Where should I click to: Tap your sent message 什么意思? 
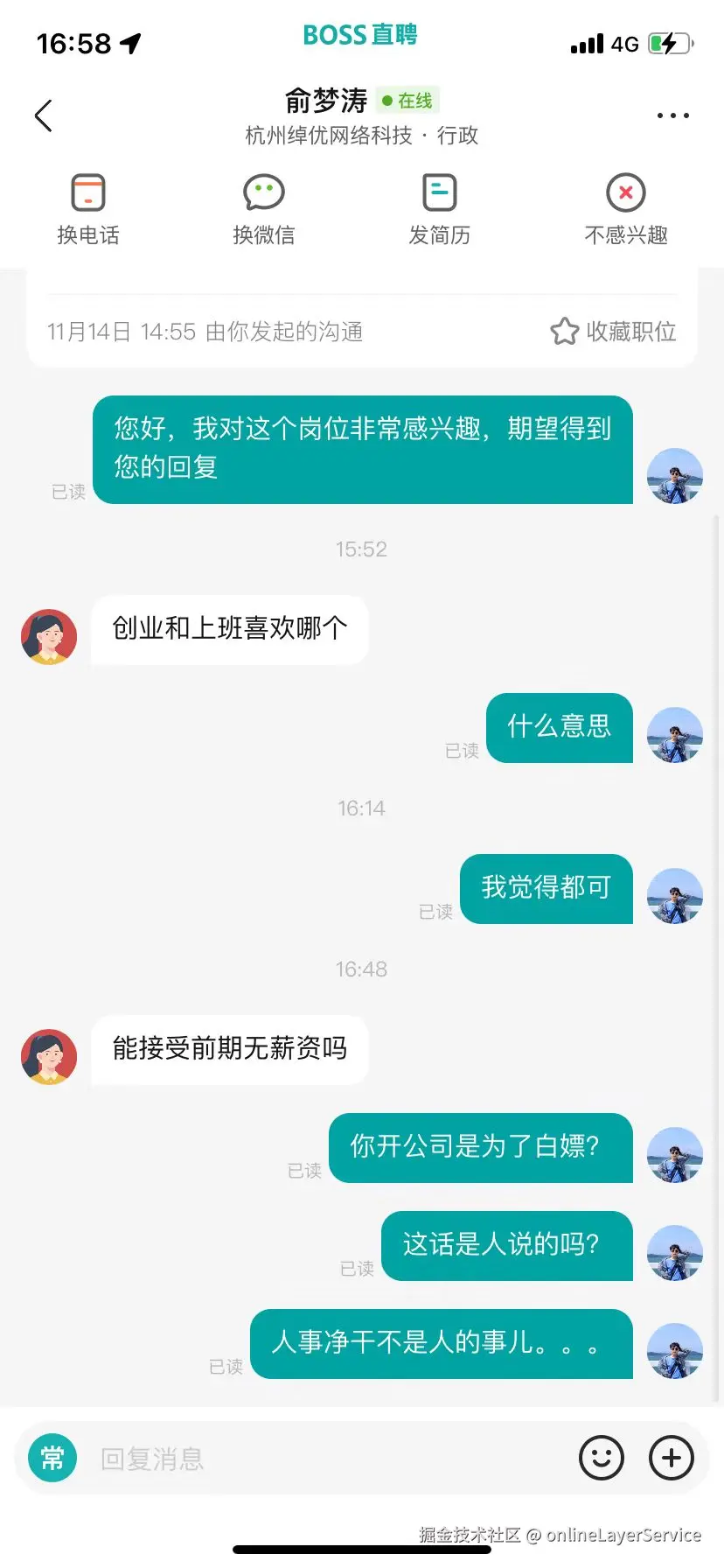point(559,727)
